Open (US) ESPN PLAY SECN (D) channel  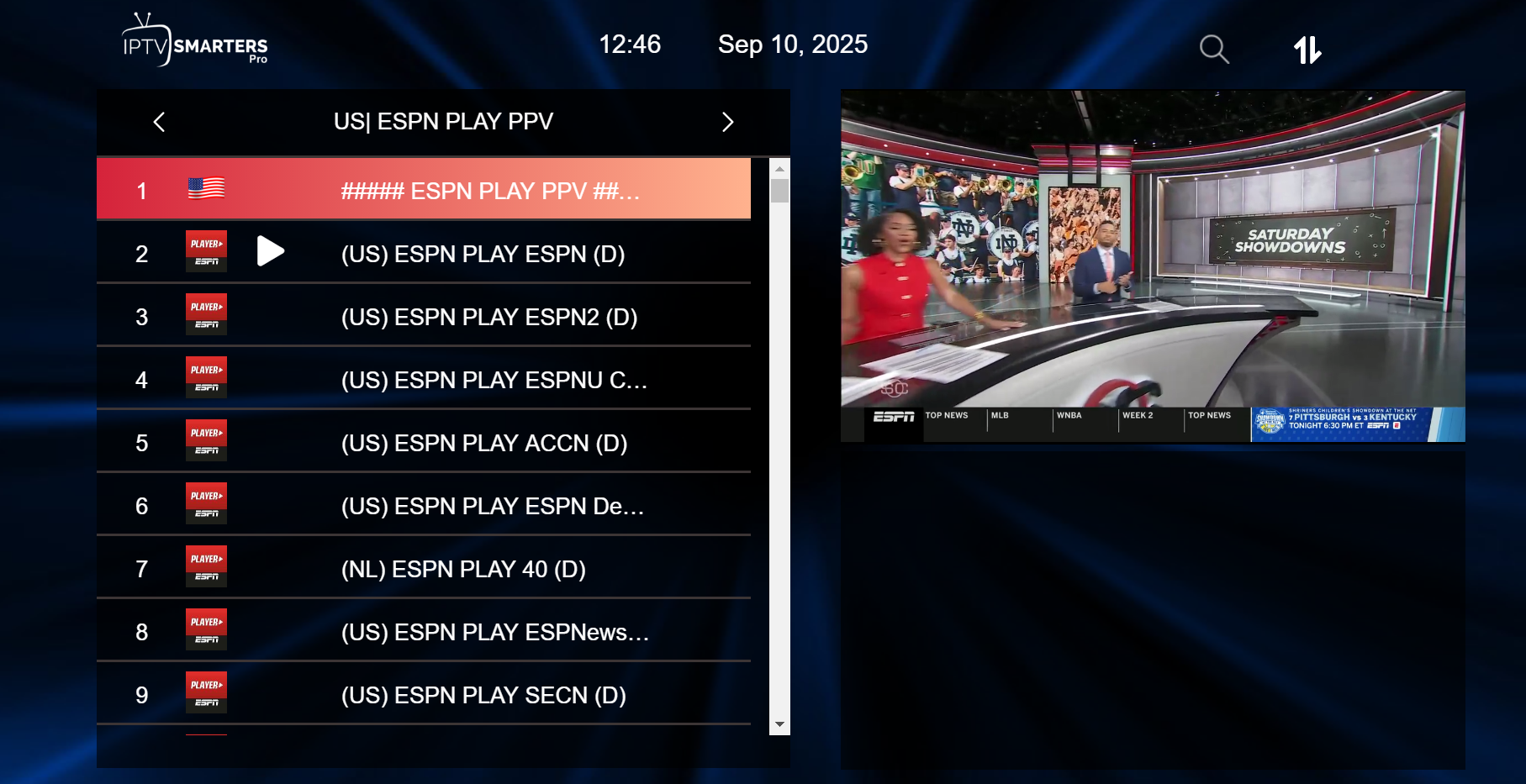point(424,695)
